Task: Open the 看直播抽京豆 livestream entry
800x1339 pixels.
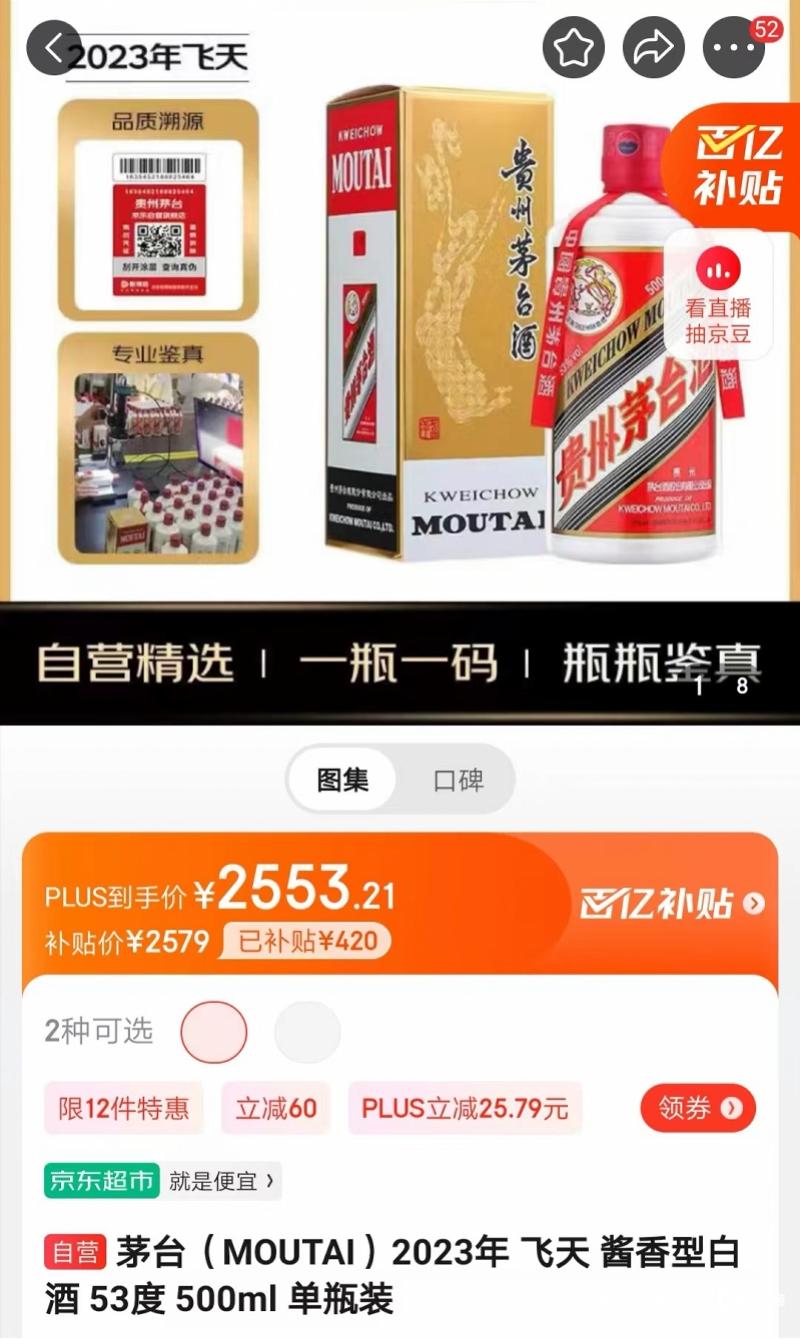Action: [x=718, y=296]
